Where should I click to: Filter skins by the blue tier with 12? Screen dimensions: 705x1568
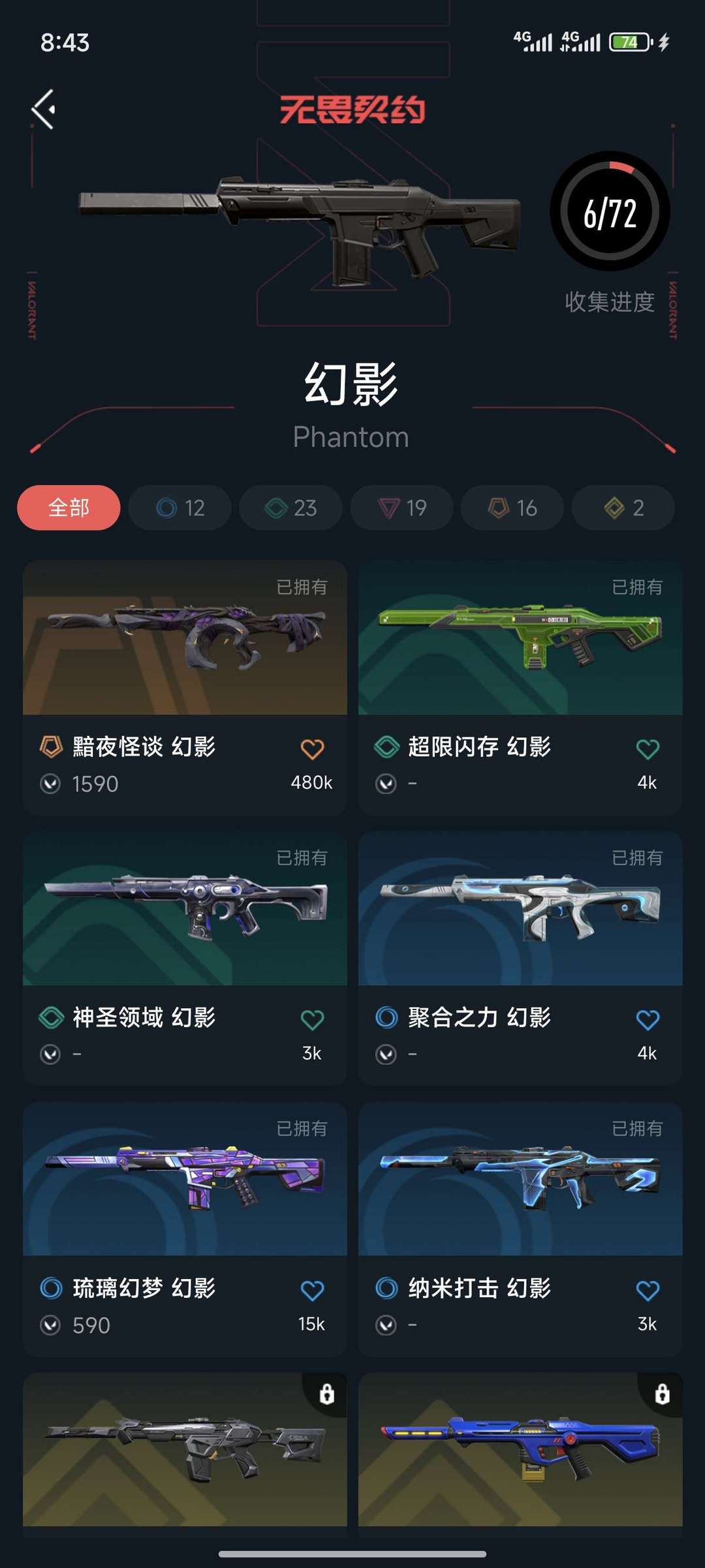180,508
